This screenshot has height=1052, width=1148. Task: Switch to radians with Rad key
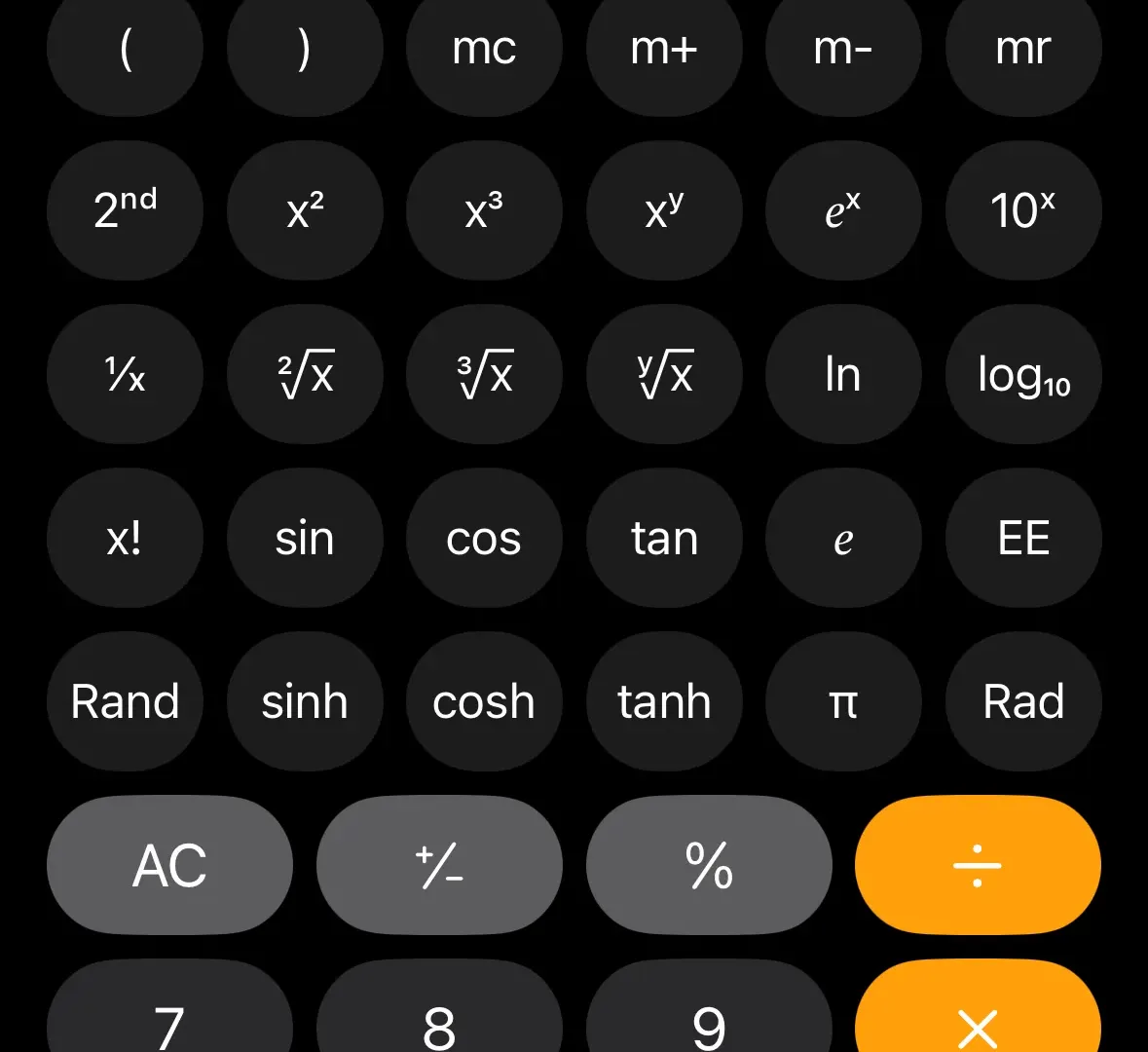tap(1023, 701)
